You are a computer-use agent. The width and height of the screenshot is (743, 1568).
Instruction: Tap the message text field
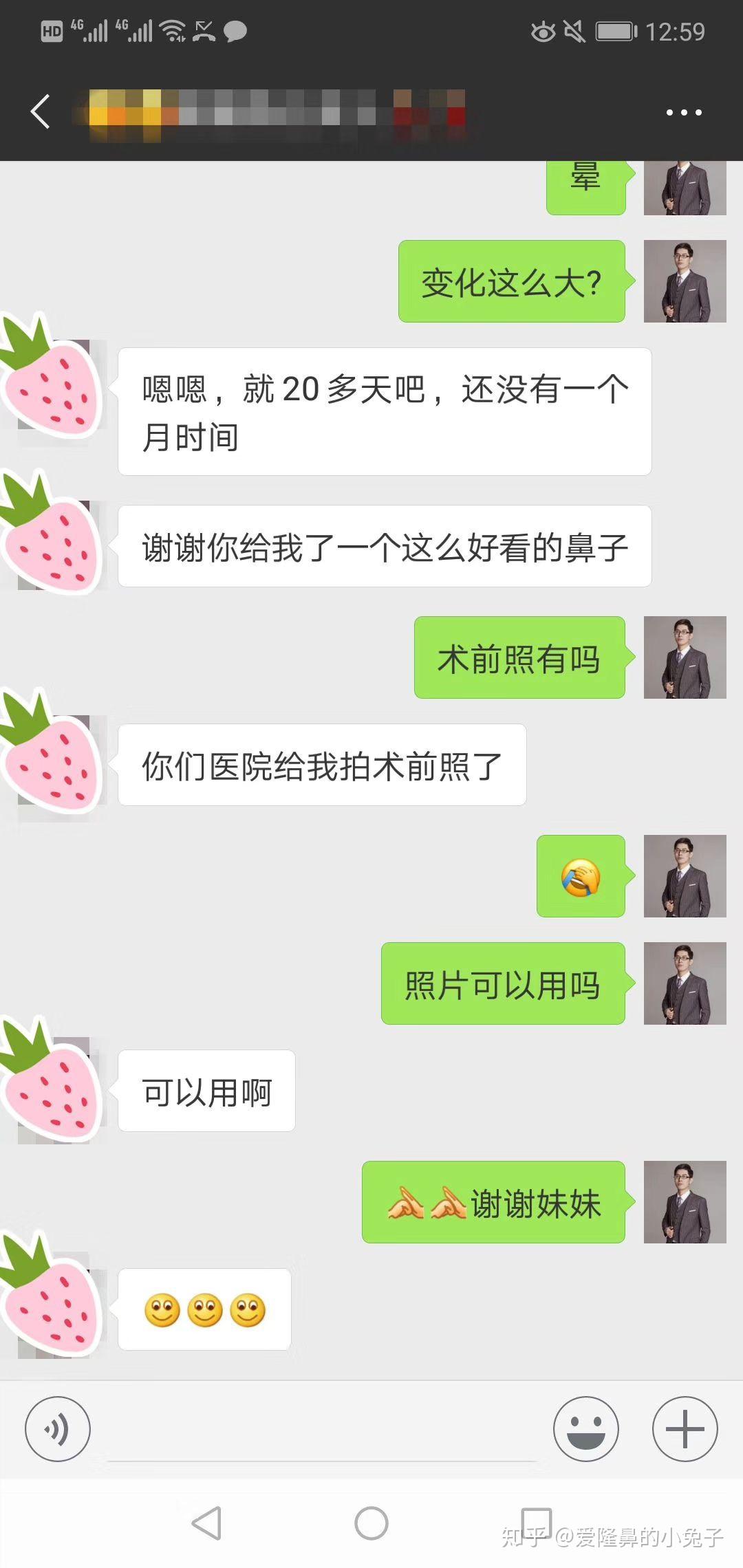(322, 1430)
